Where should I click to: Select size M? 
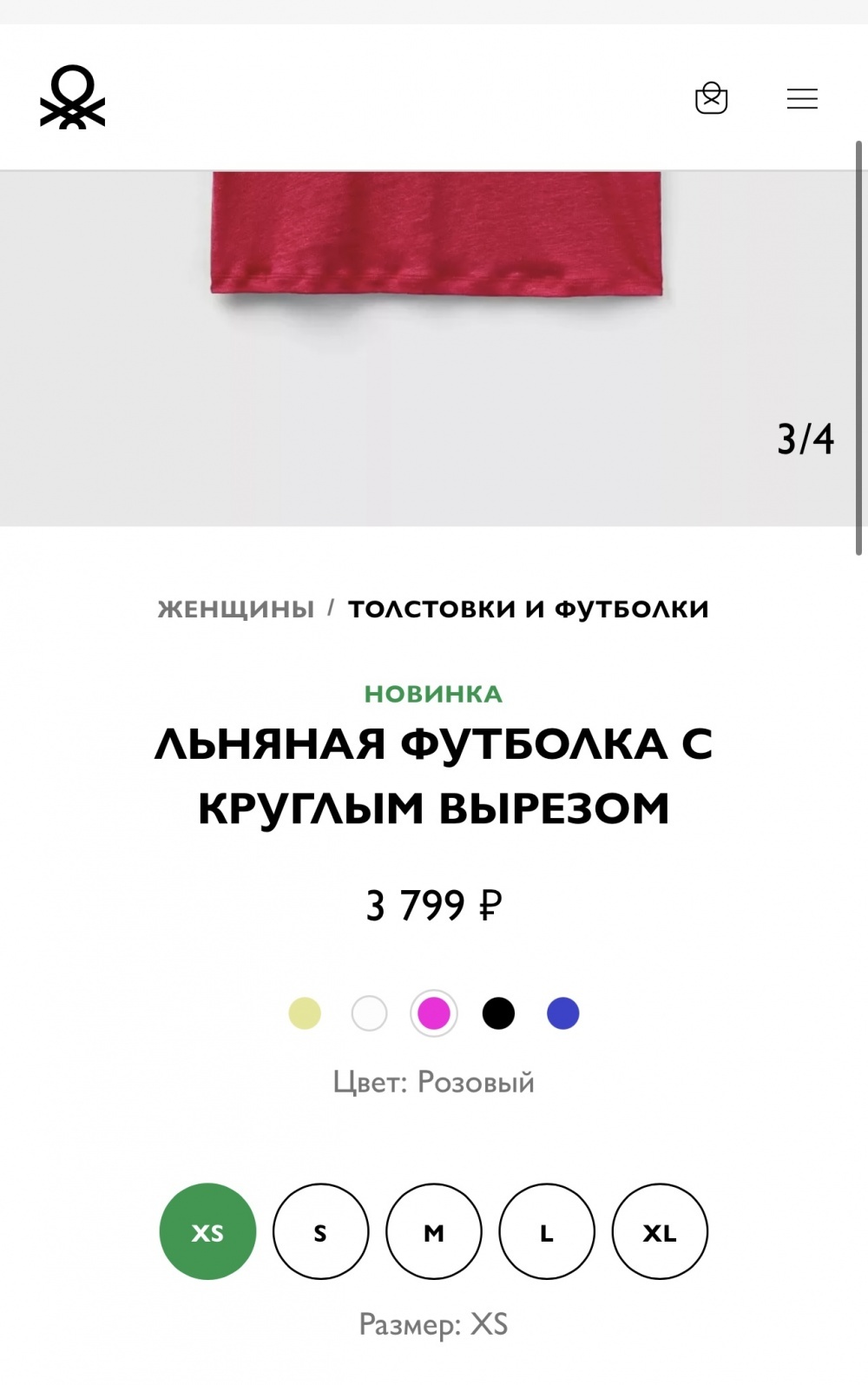[433, 1231]
